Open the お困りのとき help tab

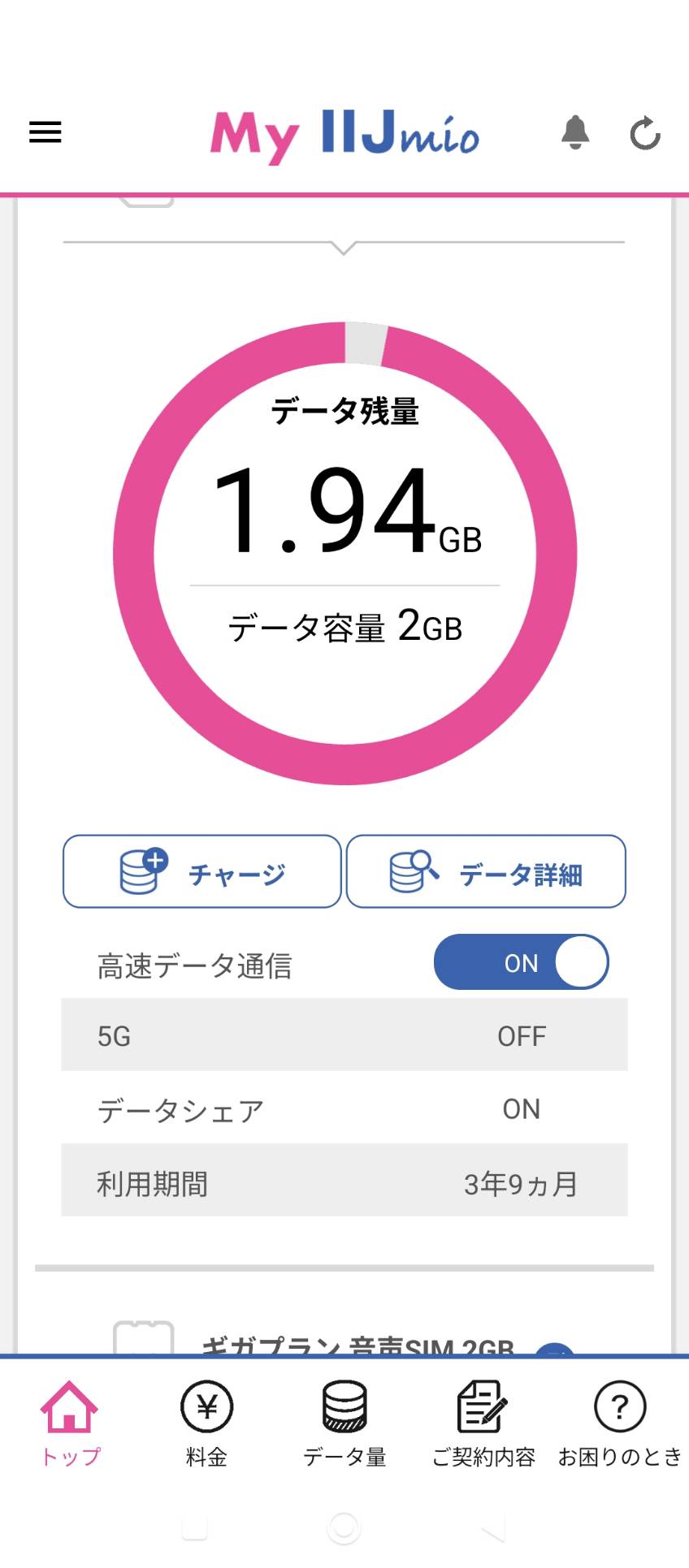coord(620,1424)
